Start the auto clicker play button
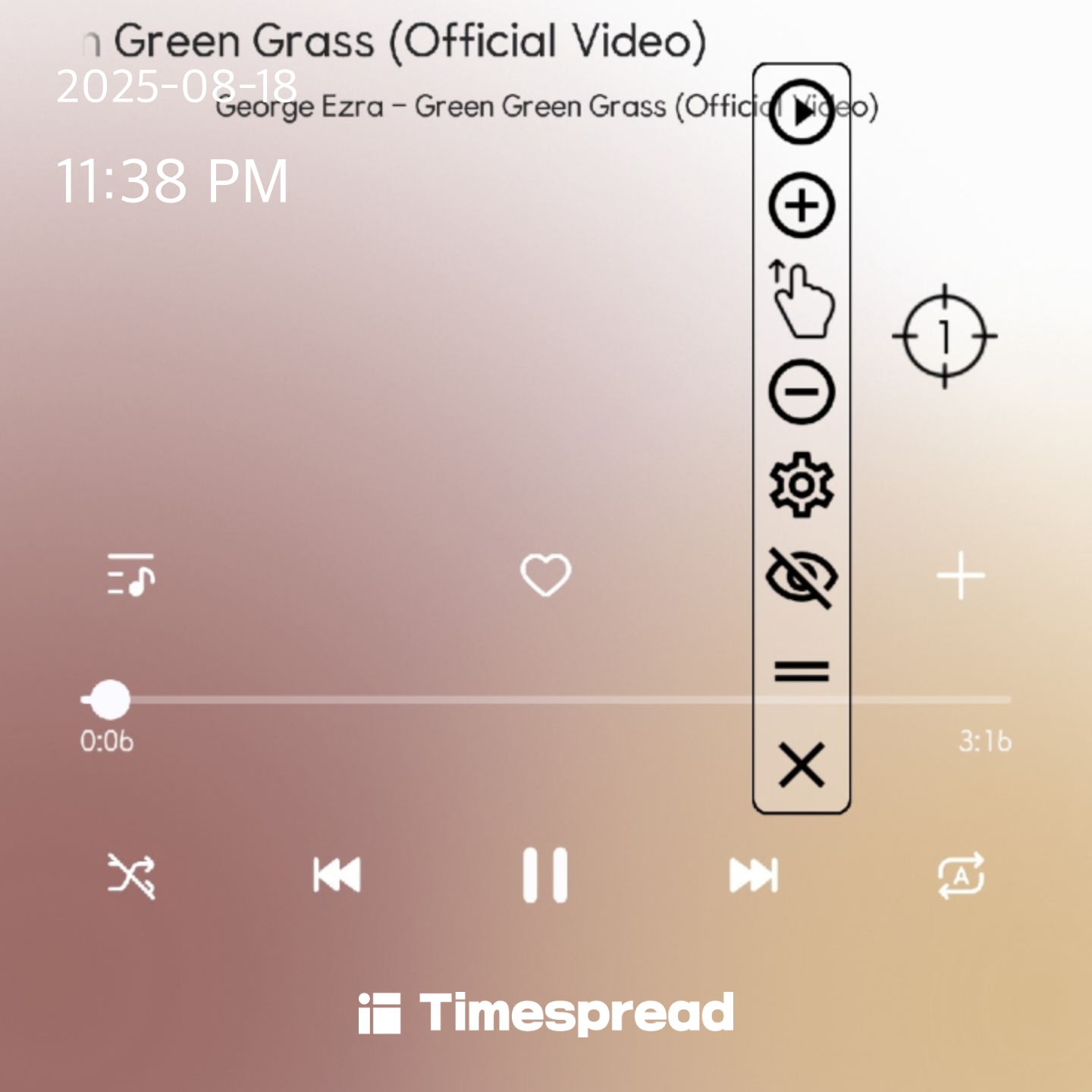 pos(802,112)
